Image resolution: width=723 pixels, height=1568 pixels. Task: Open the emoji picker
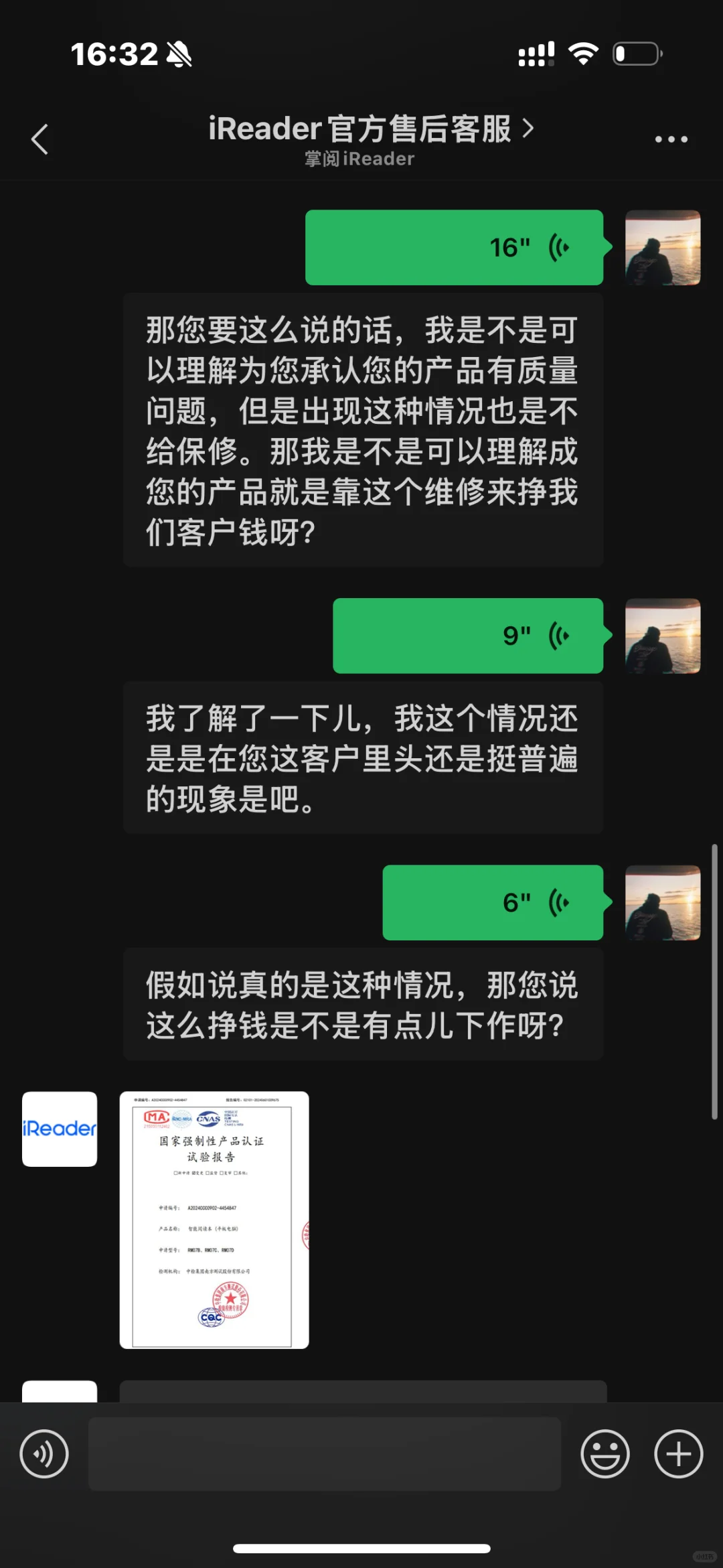pyautogui.click(x=605, y=1454)
